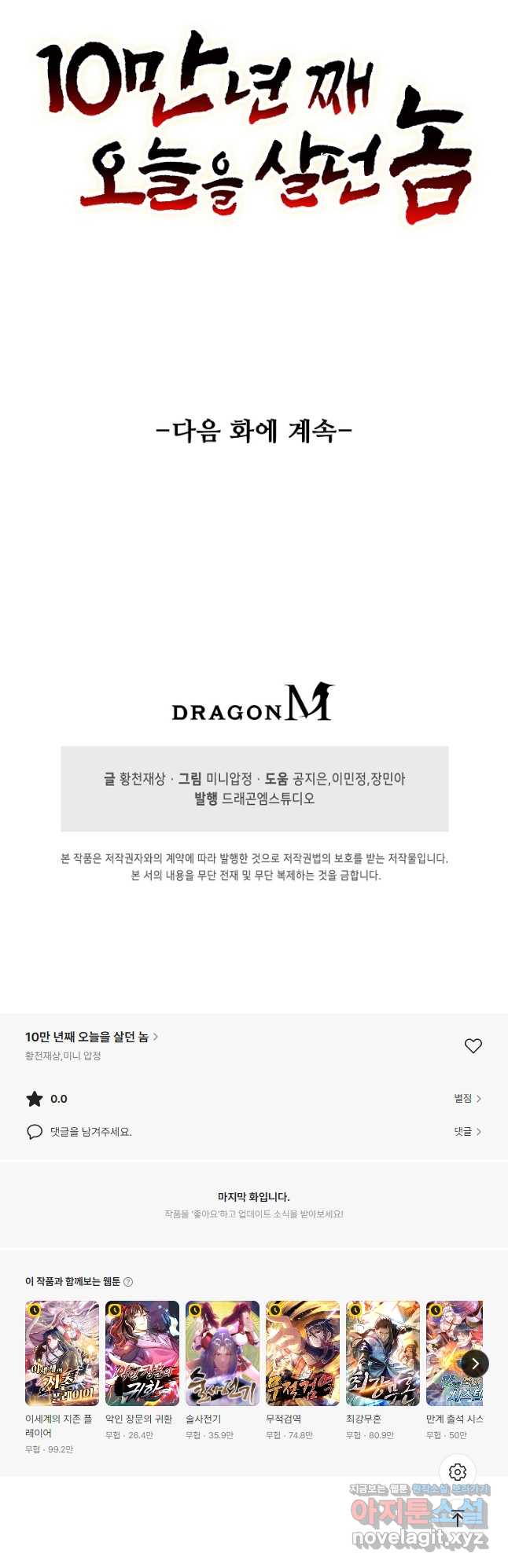Open the 최강무혼 webtoon
The height and width of the screenshot is (1568, 508).
coord(383,1353)
